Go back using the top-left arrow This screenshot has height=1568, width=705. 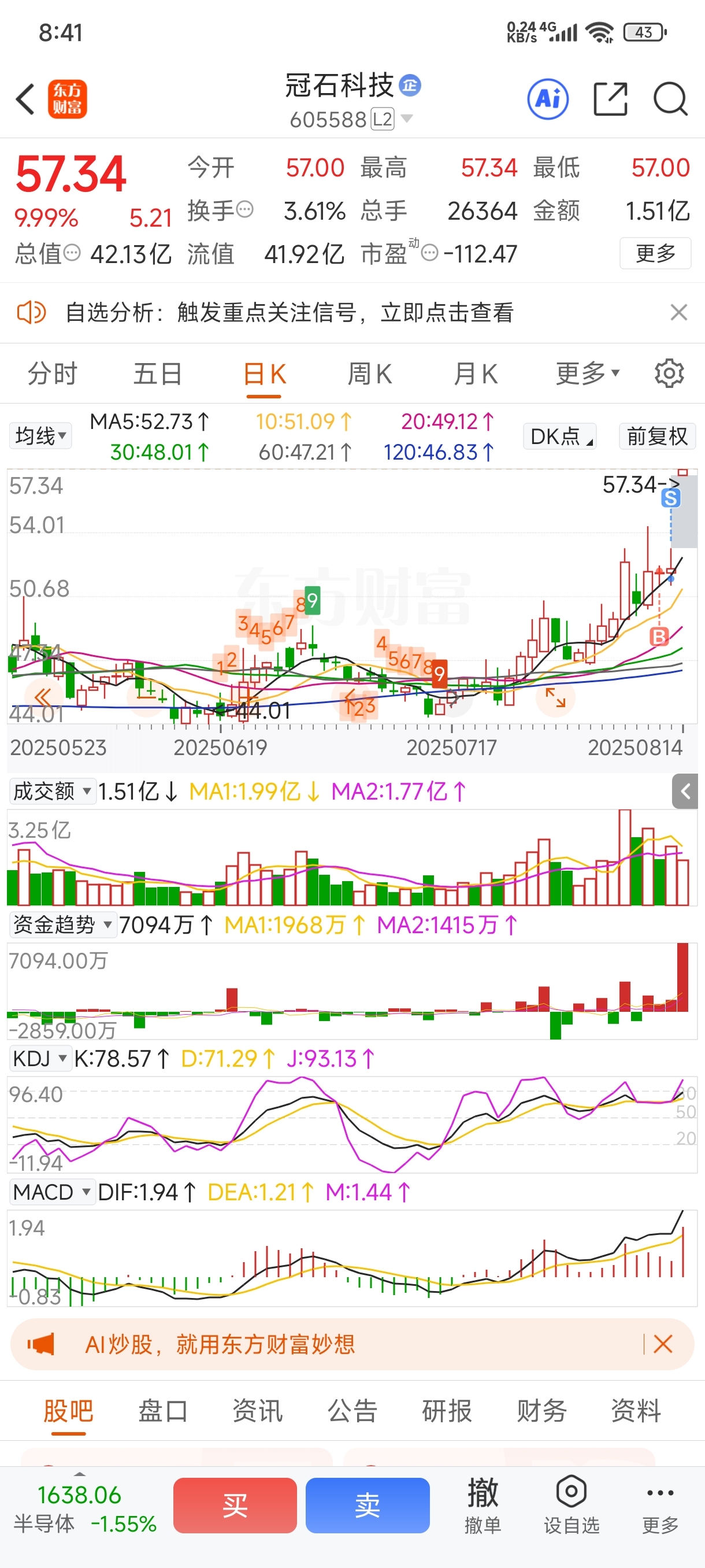(x=25, y=99)
